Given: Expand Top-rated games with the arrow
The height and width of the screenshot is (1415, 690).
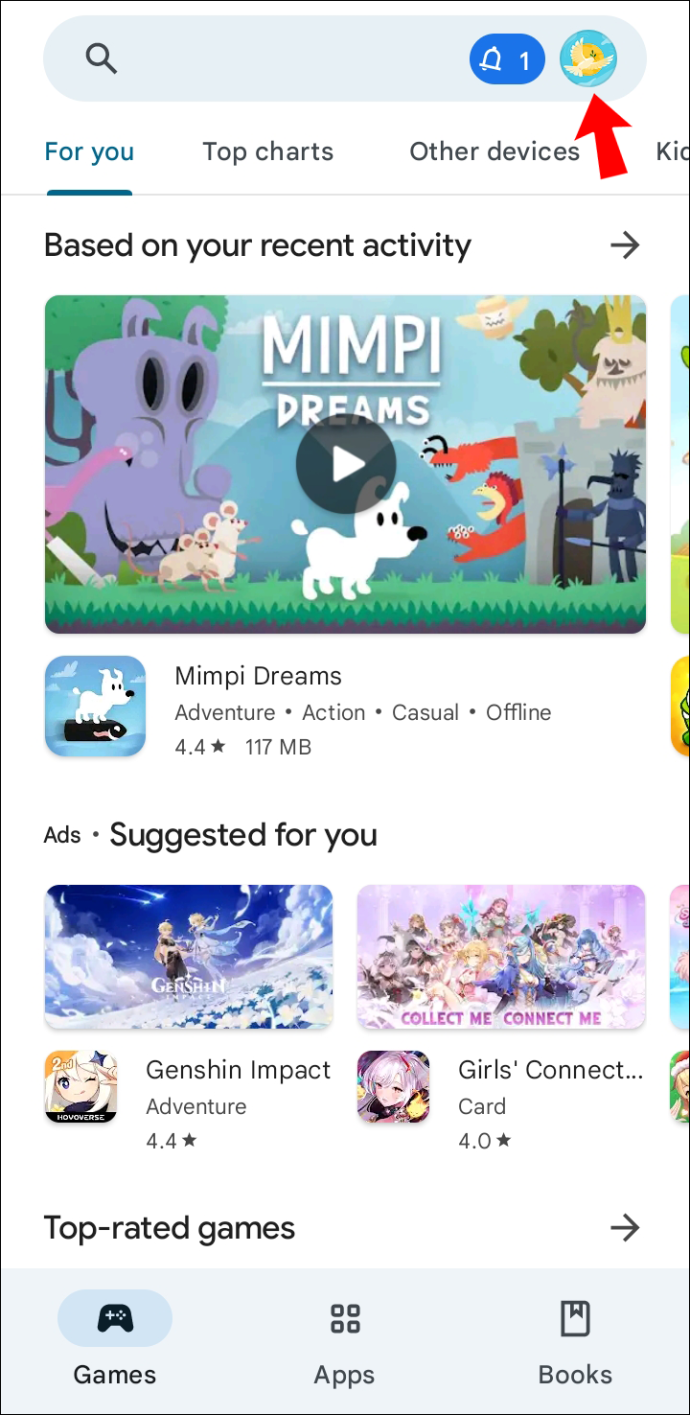Looking at the screenshot, I should pyautogui.click(x=625, y=1227).
